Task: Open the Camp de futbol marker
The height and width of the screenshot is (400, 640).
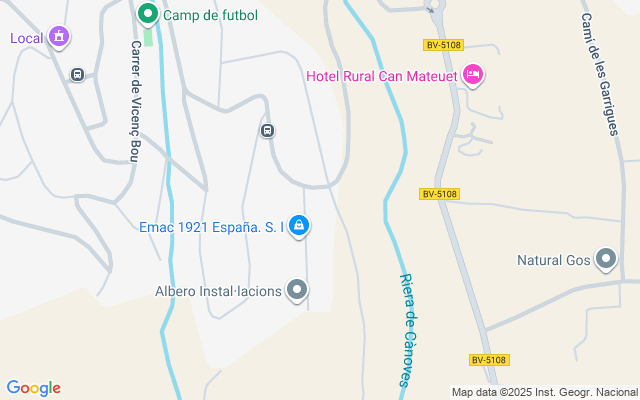Action: click(148, 14)
